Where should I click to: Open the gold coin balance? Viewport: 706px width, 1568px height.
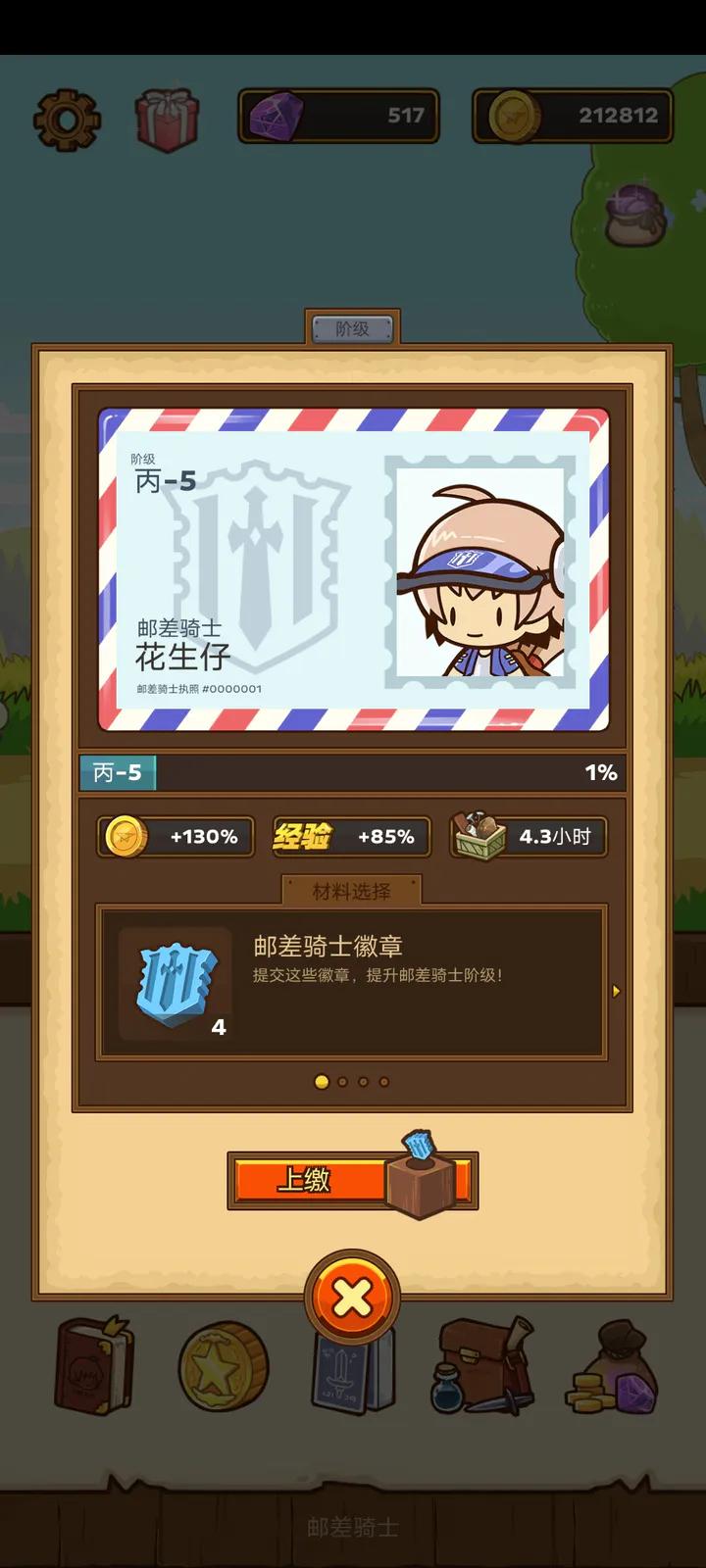point(573,117)
